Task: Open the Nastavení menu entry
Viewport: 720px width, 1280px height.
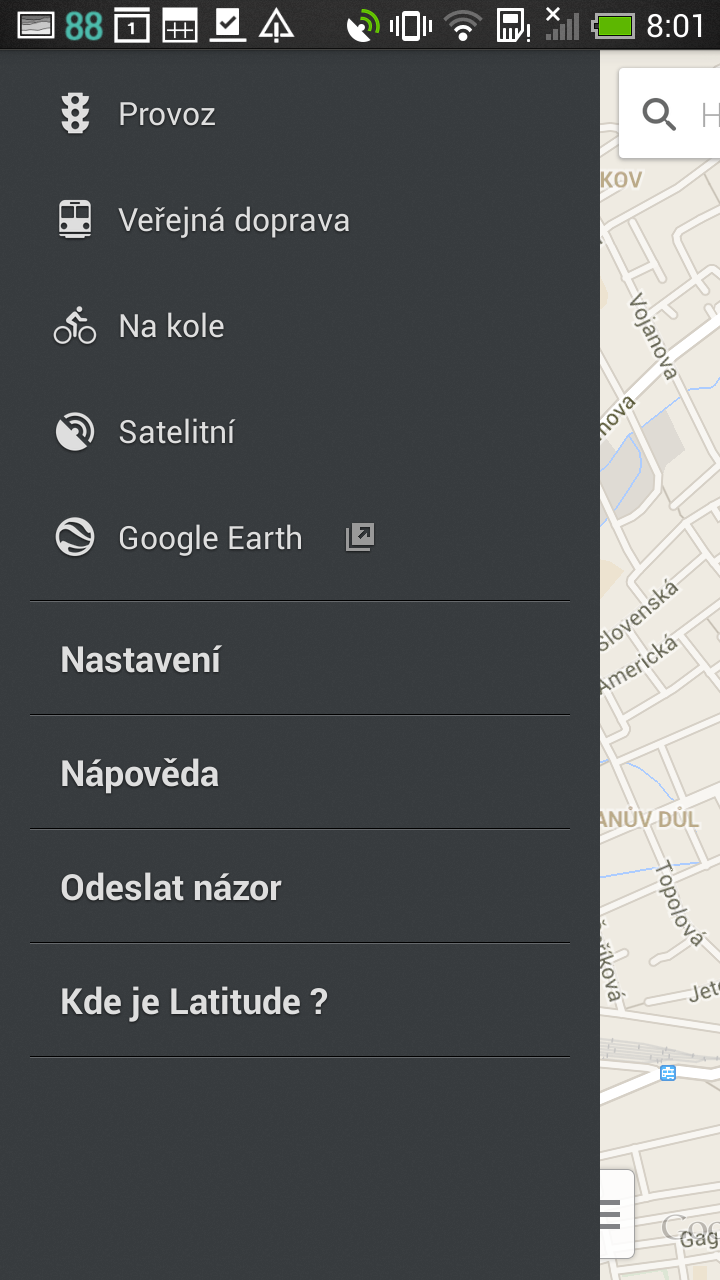Action: 140,658
